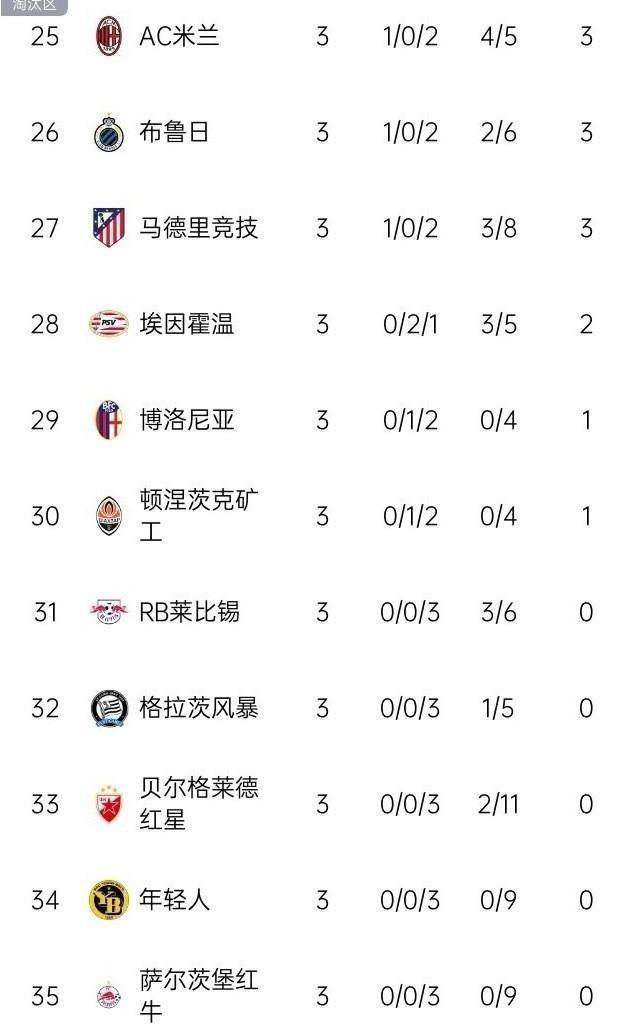Open the AC米兰 team row
This screenshot has height=1027, width=644.
(179, 37)
